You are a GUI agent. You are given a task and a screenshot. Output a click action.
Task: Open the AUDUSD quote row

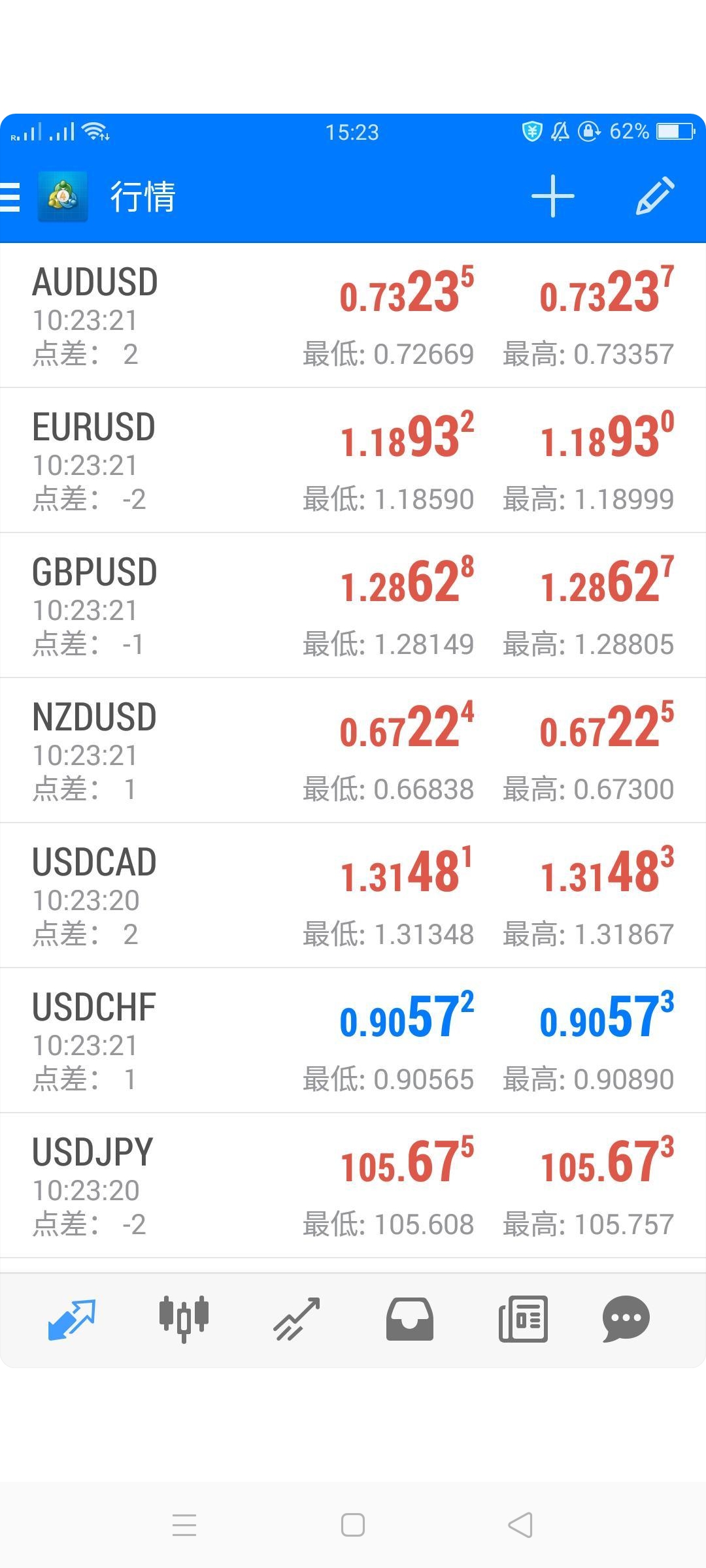353,316
